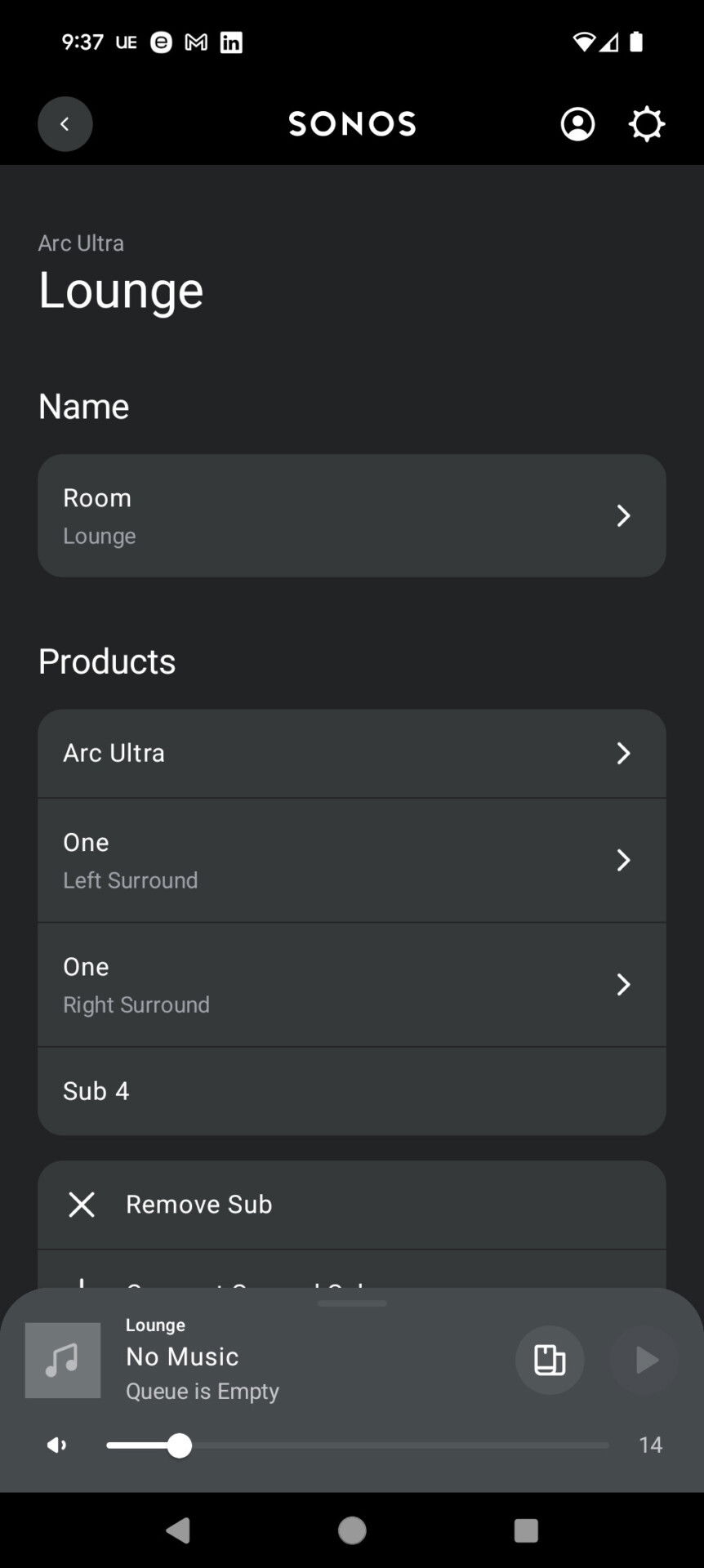Open recent apps from the navigation bar
This screenshot has height=1568, width=704.
[x=526, y=1530]
